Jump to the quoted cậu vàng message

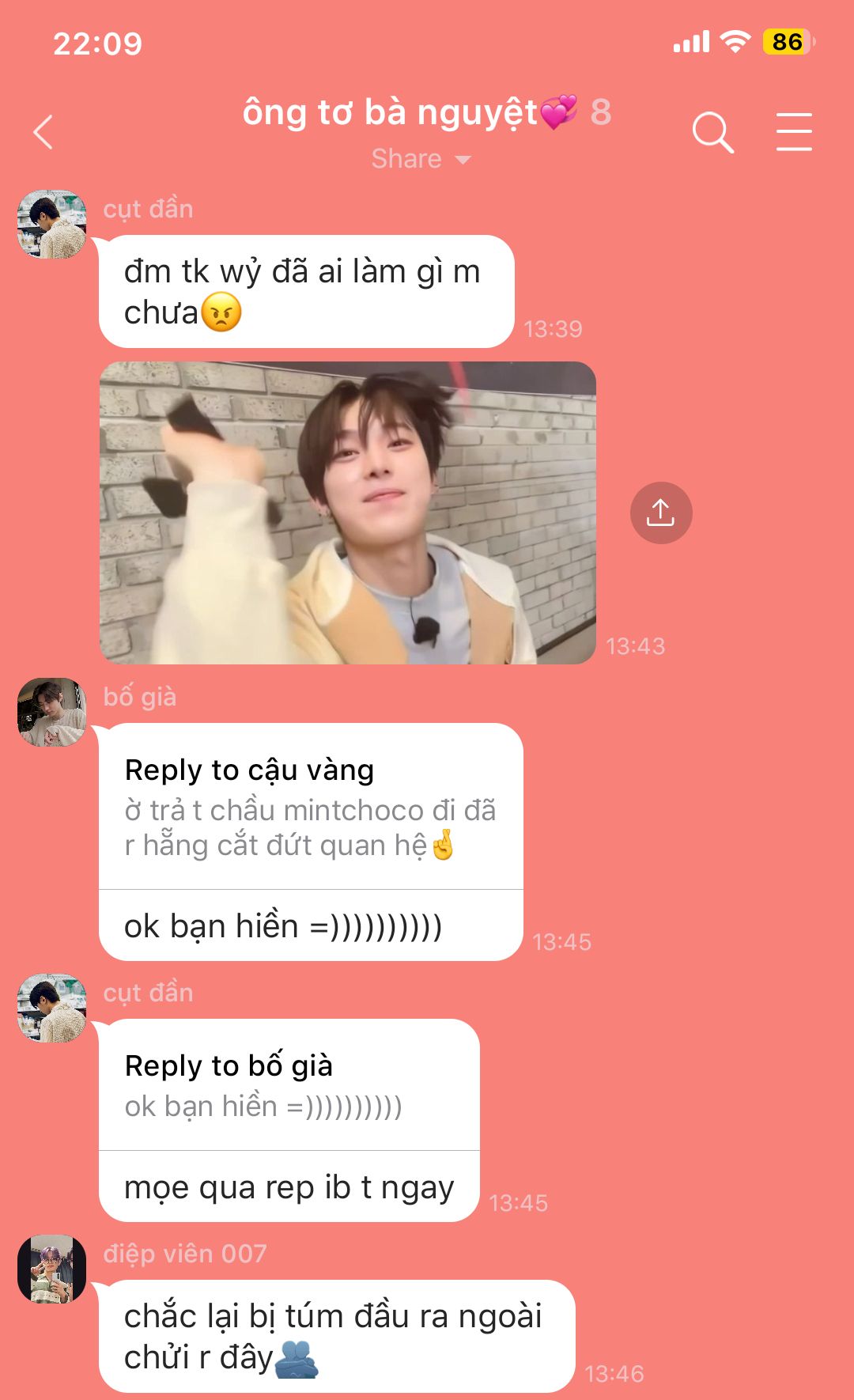click(x=310, y=808)
